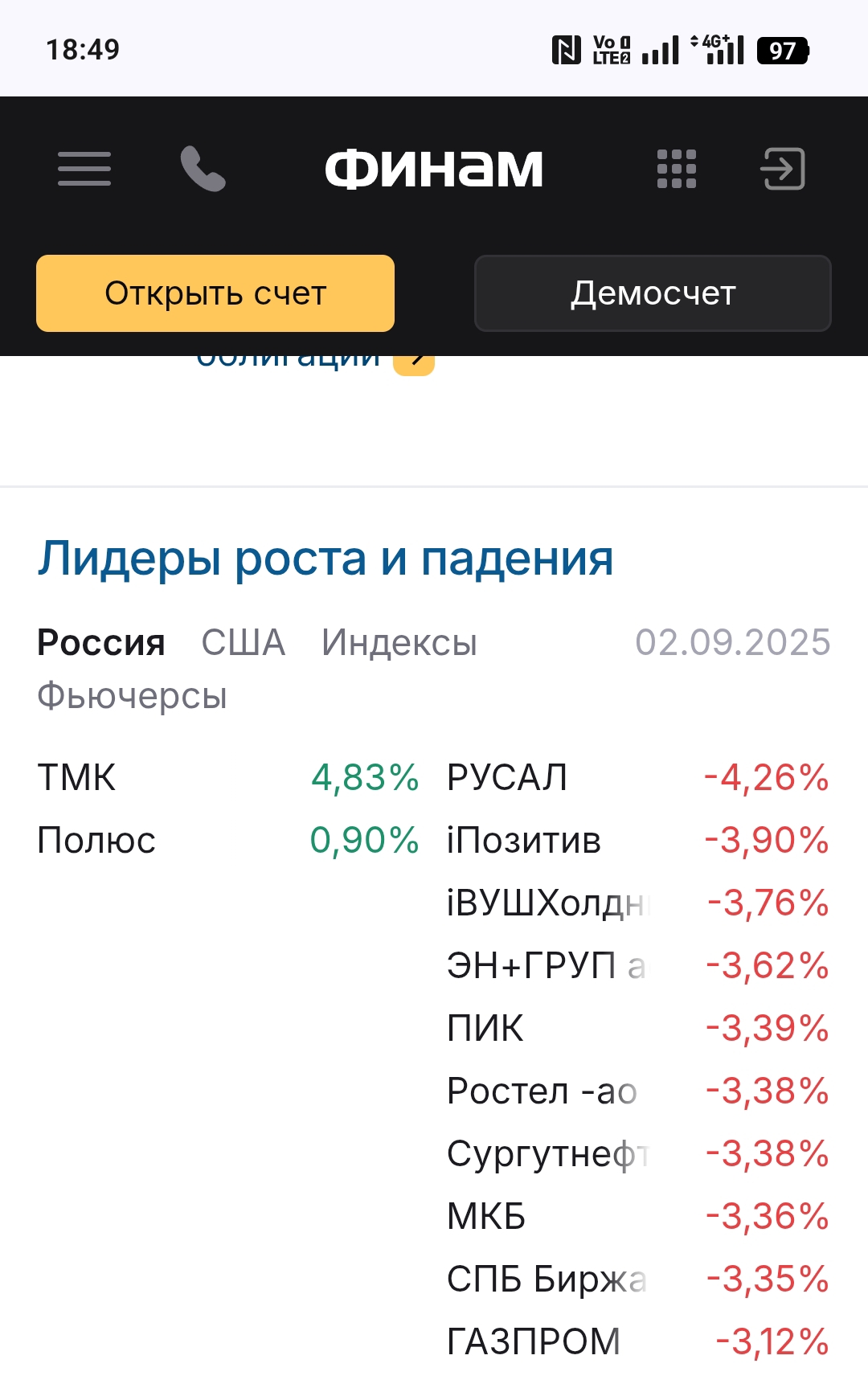Open the РУСАЛ quote
Screen dimensions: 868x1384
coord(507,778)
